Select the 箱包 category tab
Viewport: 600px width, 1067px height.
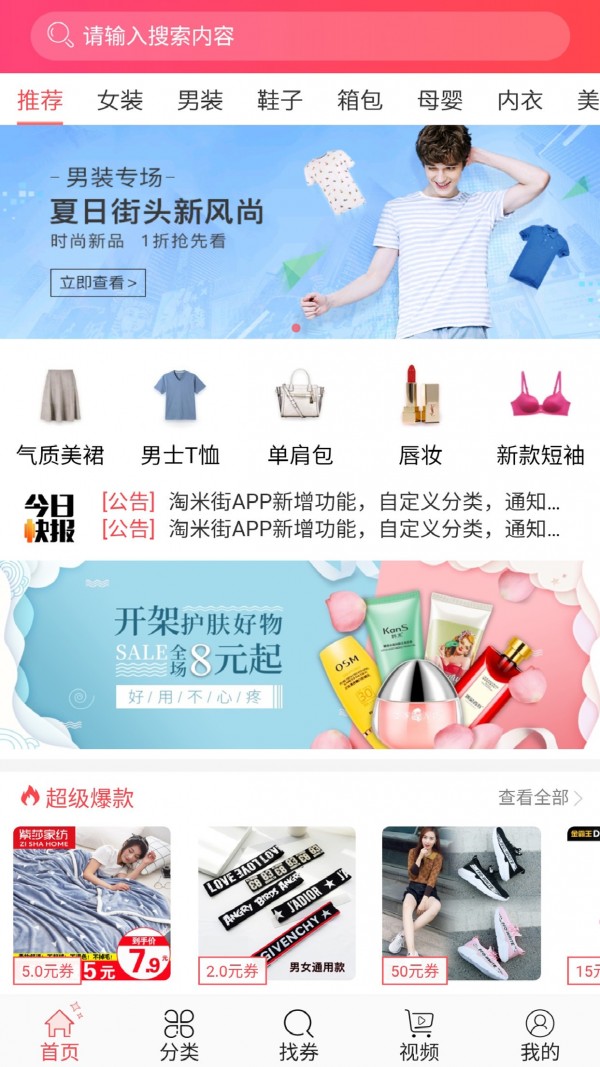point(360,100)
